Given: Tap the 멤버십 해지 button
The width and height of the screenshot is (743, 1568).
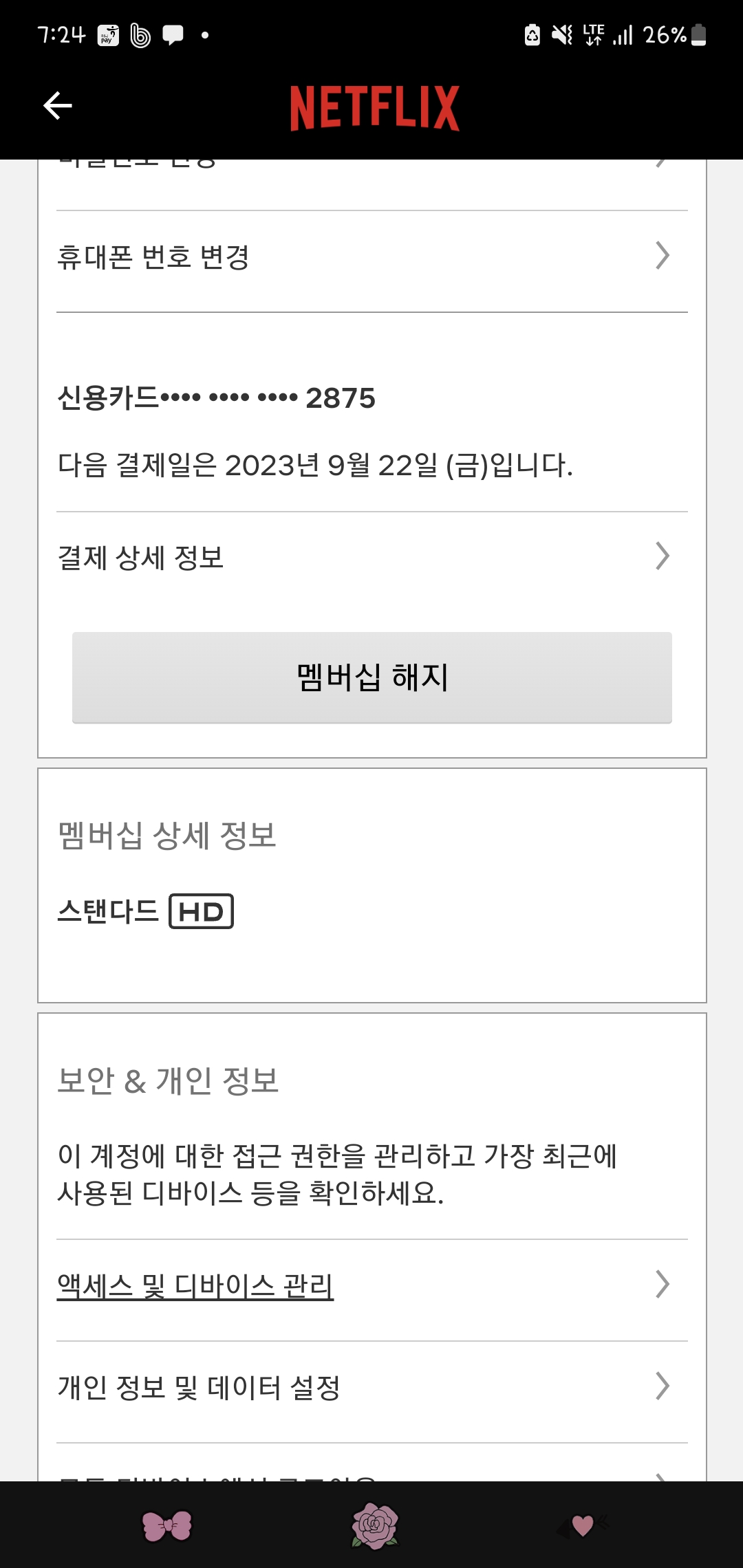Looking at the screenshot, I should 371,677.
